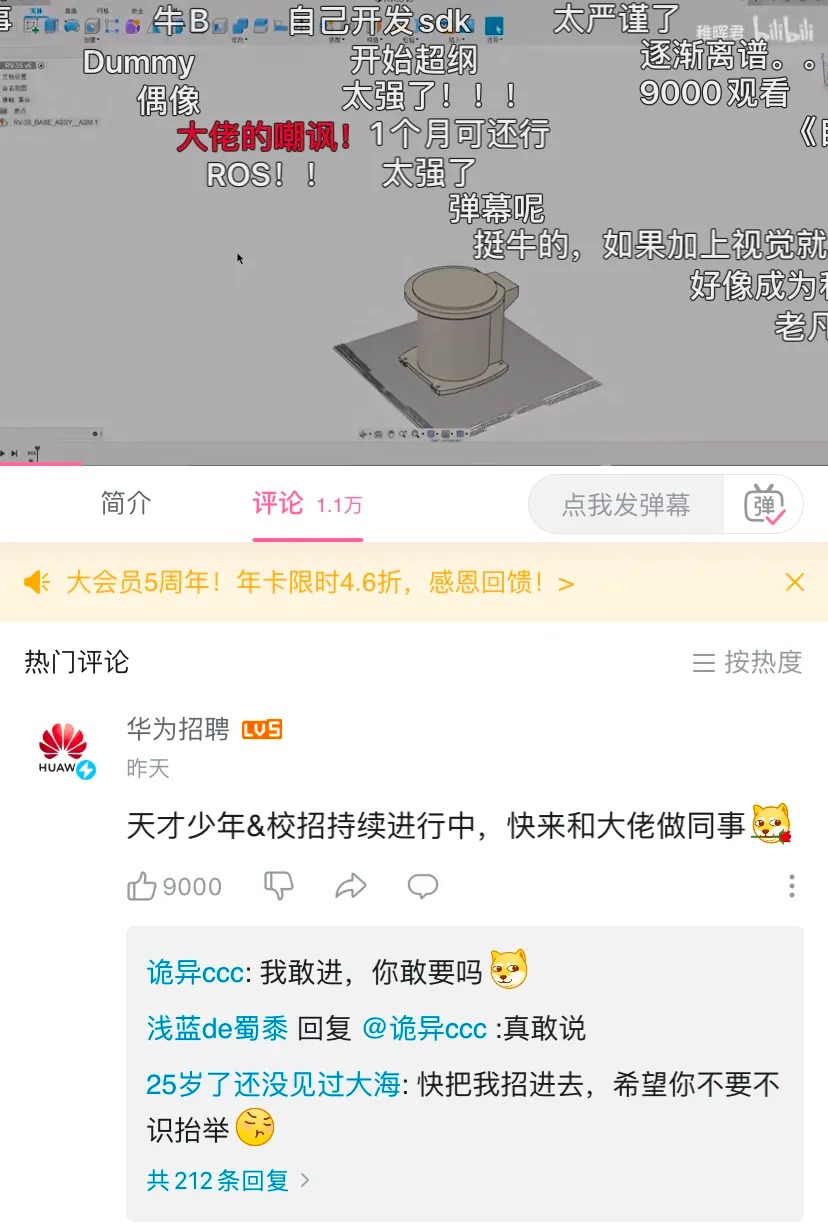Like 华为招聘's comment
Image resolution: width=828 pixels, height=1231 pixels.
pos(142,886)
